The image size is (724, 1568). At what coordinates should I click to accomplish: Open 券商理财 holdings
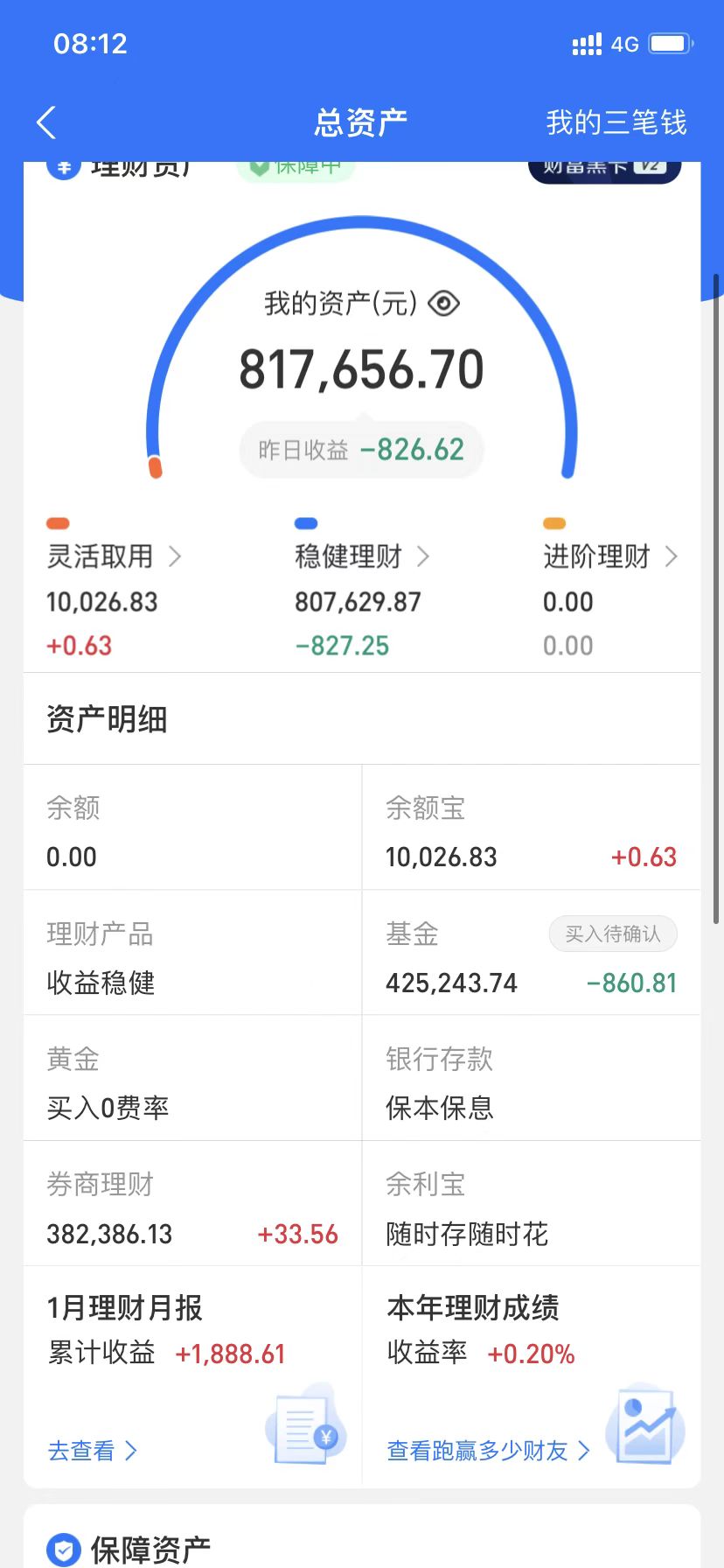192,1203
